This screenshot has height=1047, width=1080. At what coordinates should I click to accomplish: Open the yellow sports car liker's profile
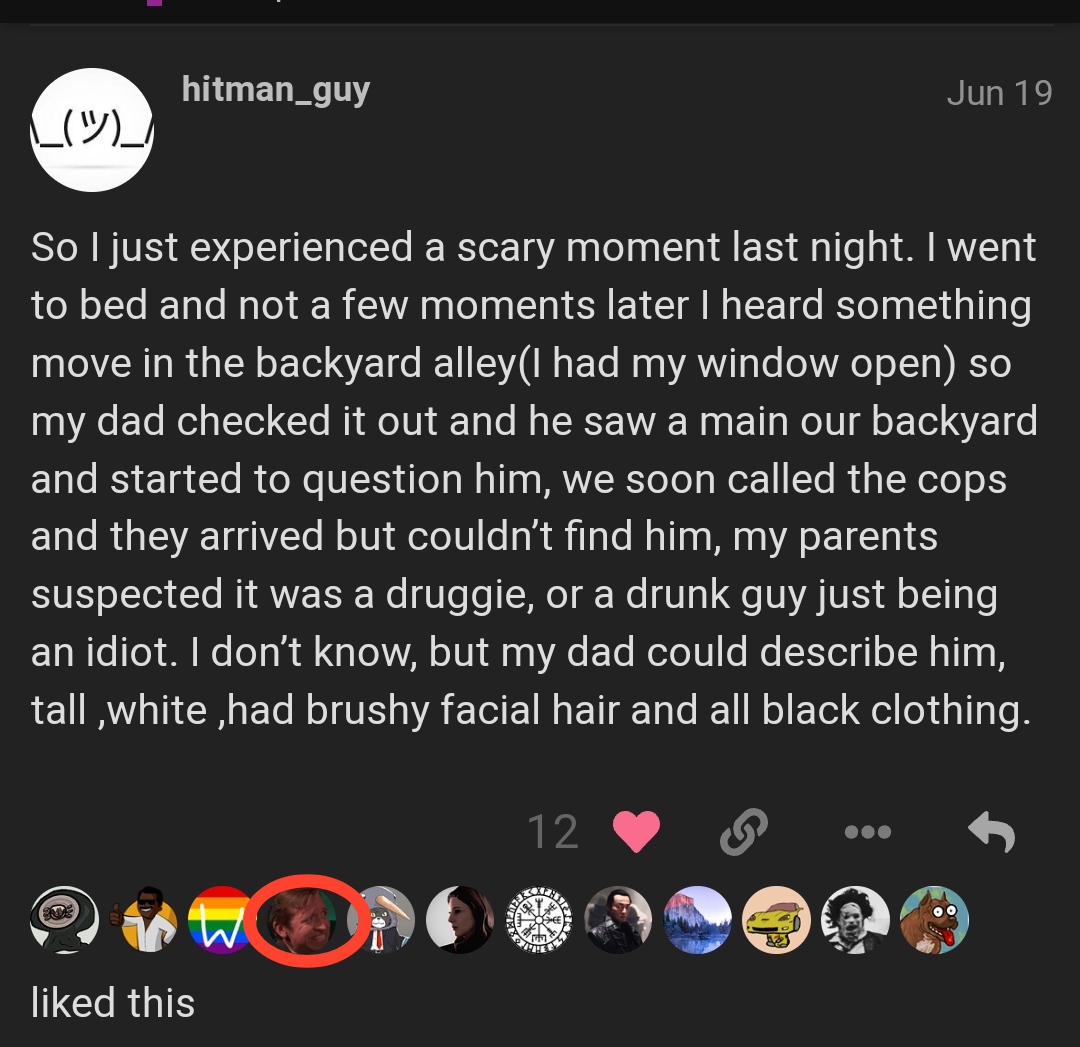(776, 920)
